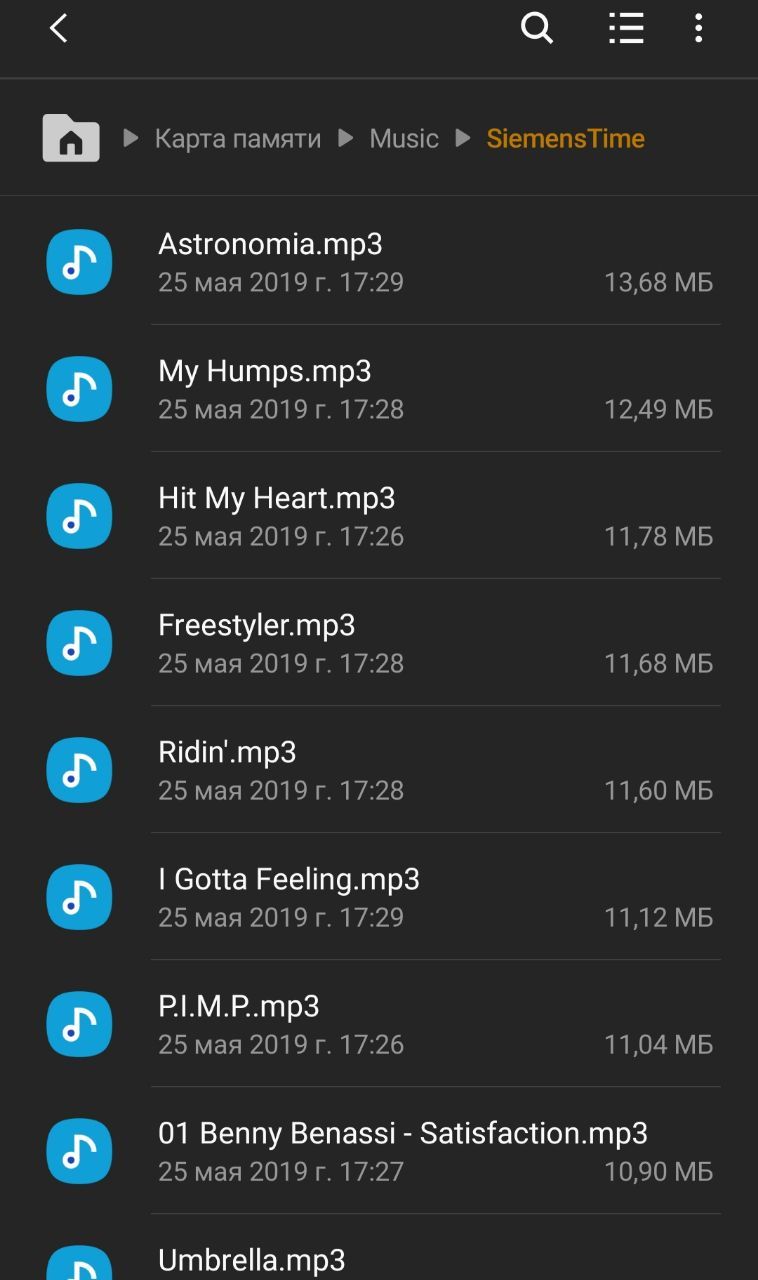Screen dimensions: 758x1280
Task: Select Freestyler.mp3 file
Action: pyautogui.click(x=379, y=643)
